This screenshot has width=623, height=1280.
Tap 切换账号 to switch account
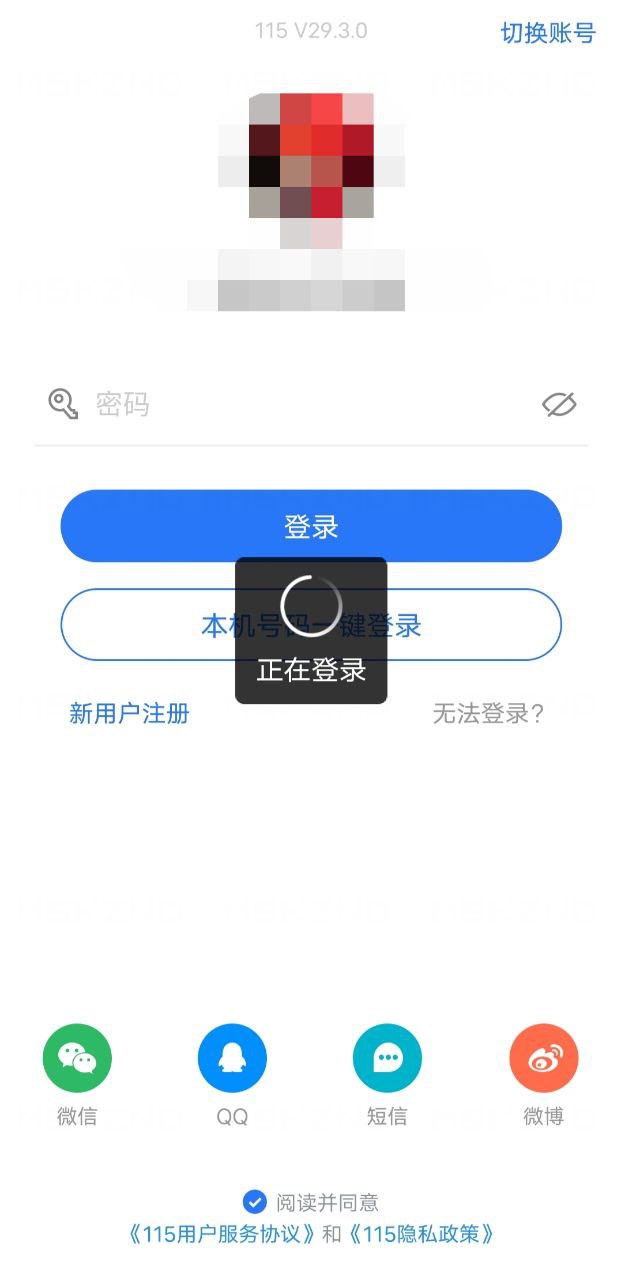click(x=547, y=33)
